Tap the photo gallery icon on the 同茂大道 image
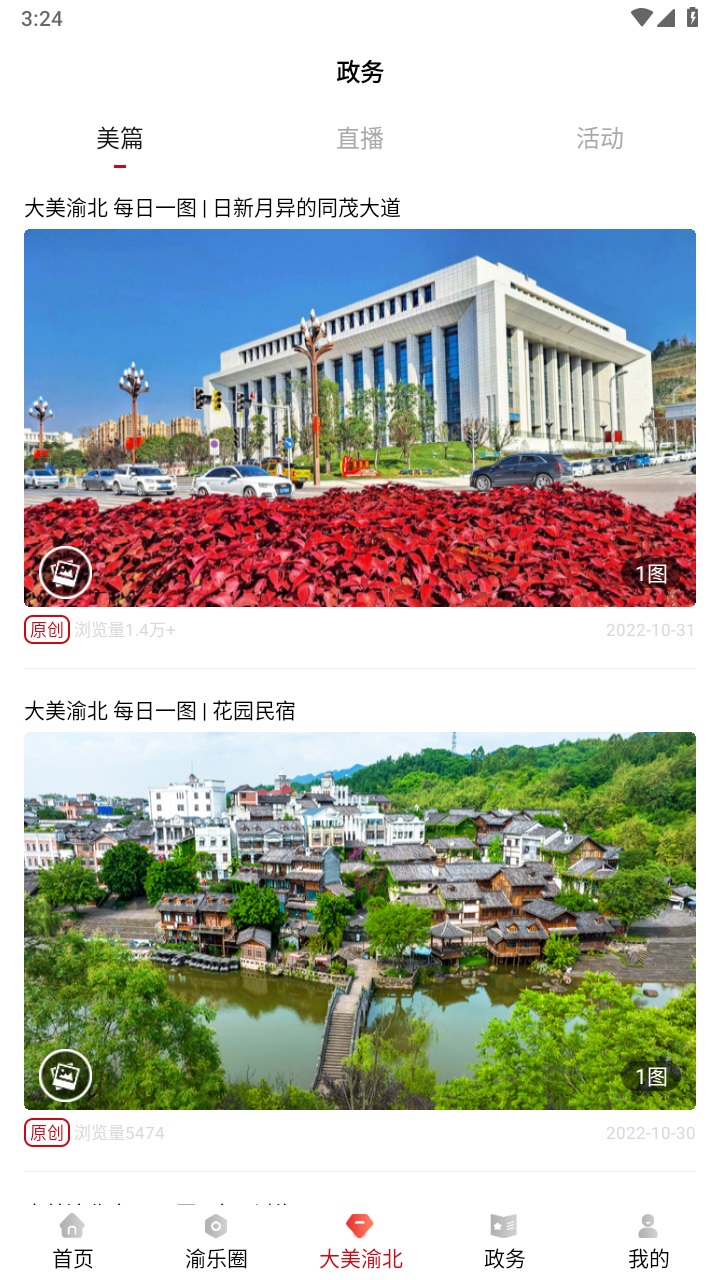This screenshot has width=720, height=1280. (x=64, y=572)
